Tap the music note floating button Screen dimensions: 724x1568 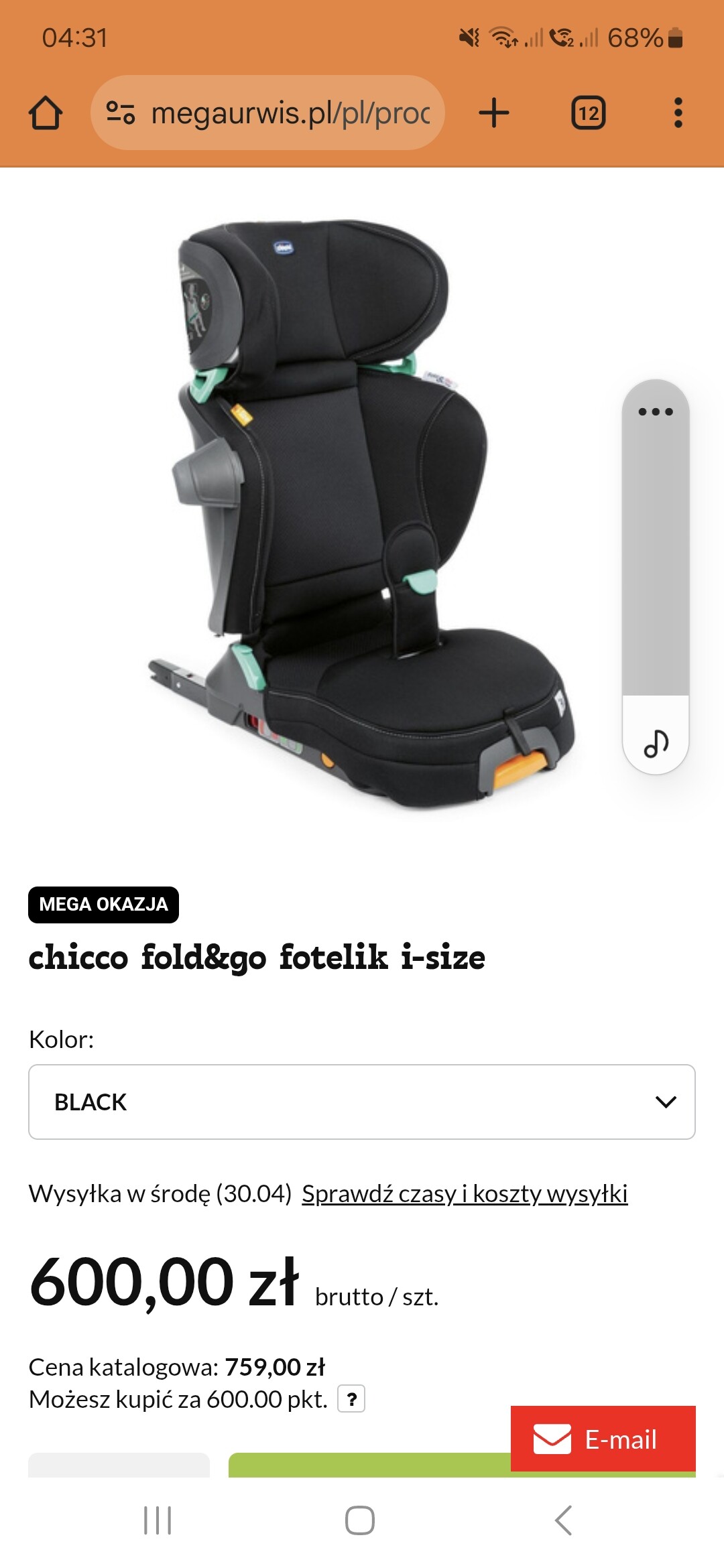656,742
